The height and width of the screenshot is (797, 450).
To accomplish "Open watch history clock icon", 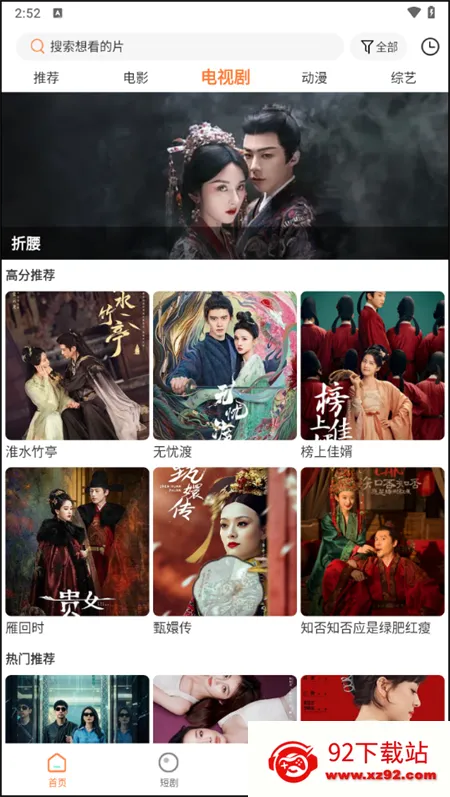I will tap(430, 47).
